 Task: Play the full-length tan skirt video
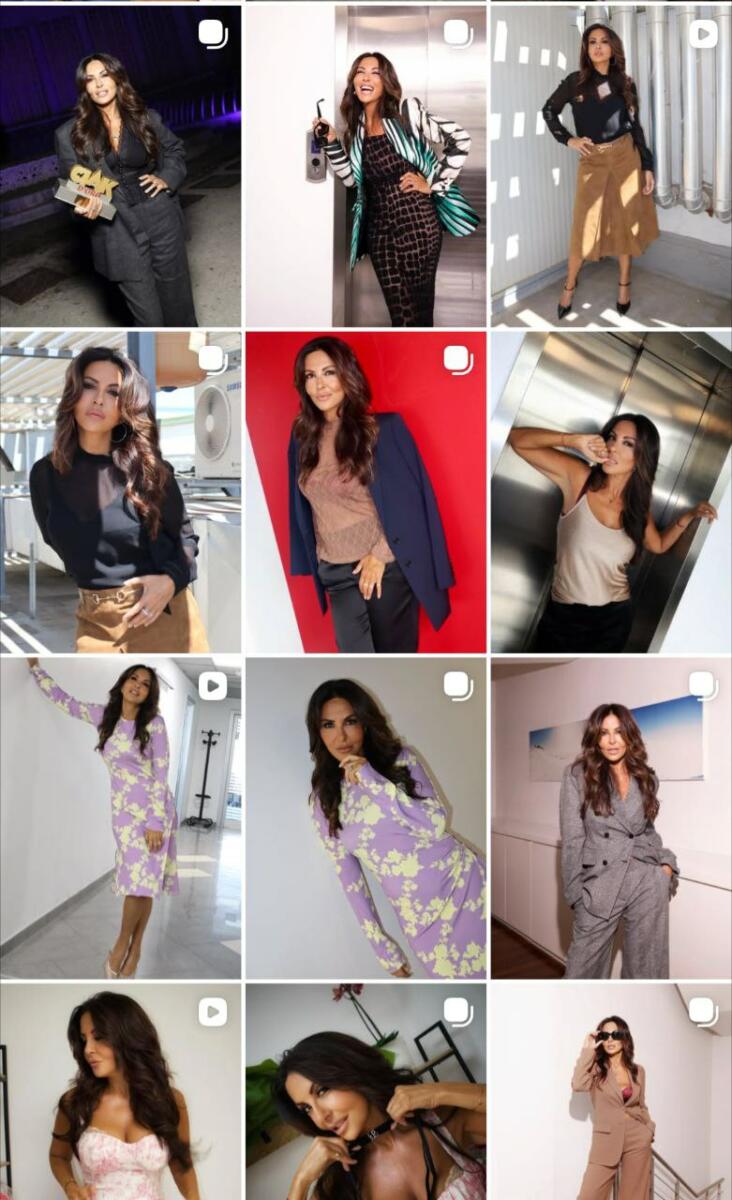[611, 165]
